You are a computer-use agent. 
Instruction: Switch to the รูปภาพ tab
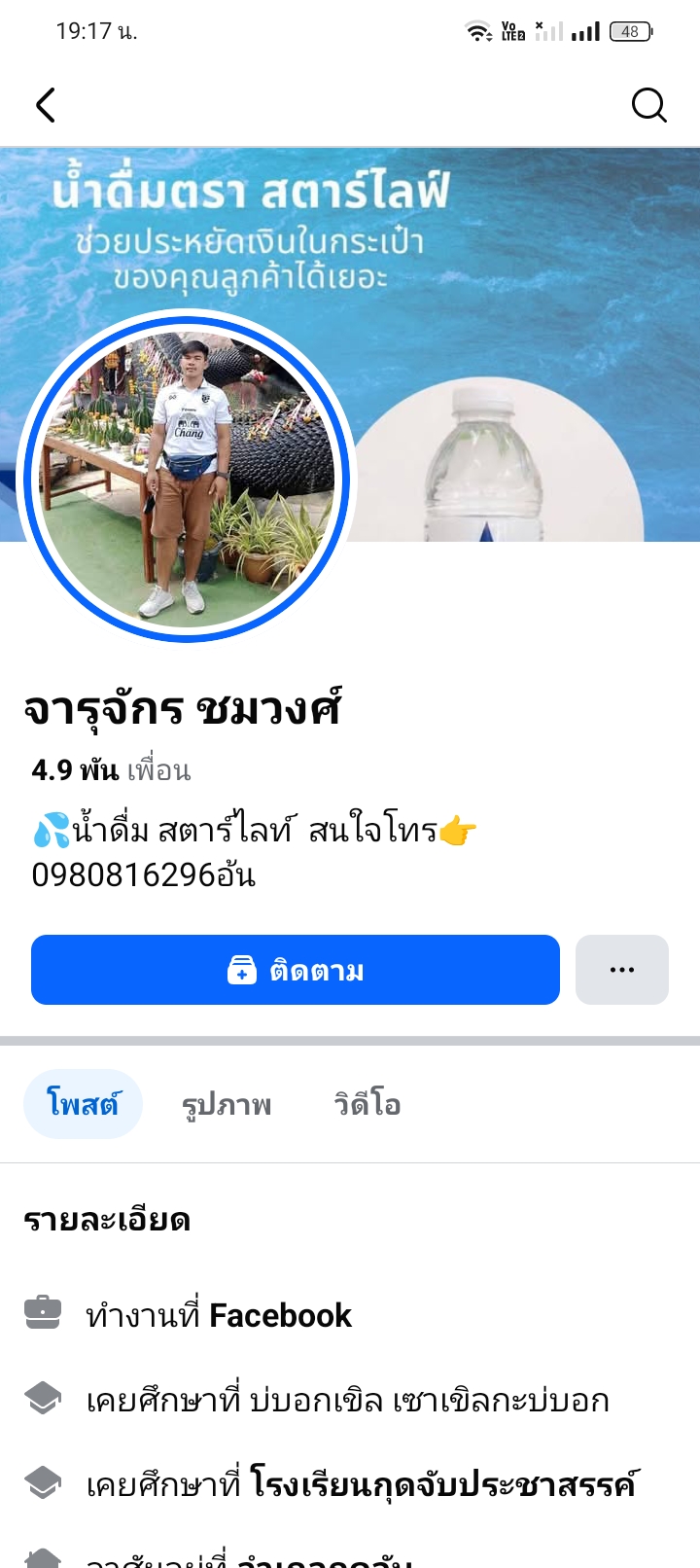point(227,1105)
